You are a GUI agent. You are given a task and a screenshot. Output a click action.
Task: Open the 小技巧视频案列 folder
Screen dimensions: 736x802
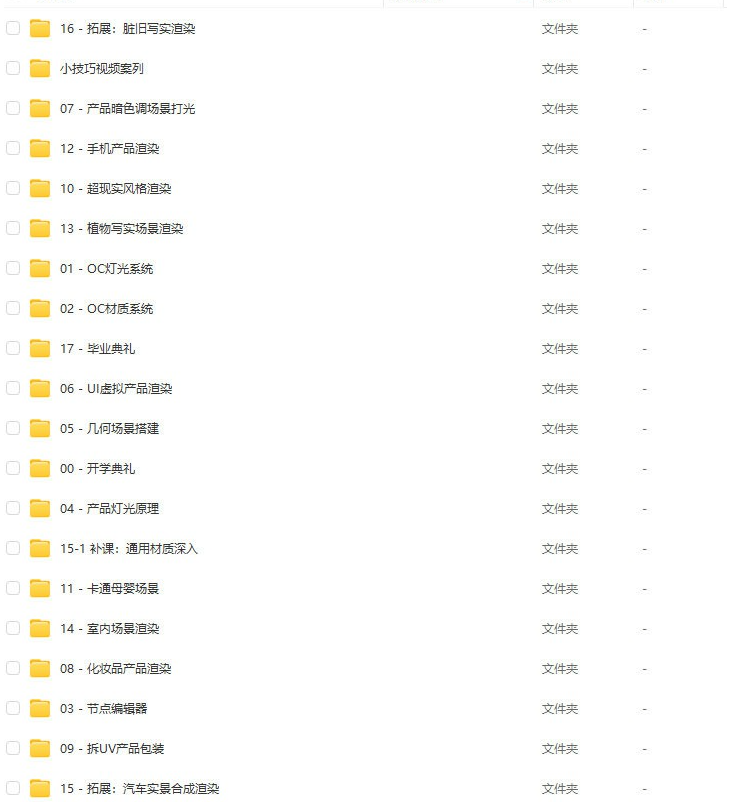click(101, 69)
